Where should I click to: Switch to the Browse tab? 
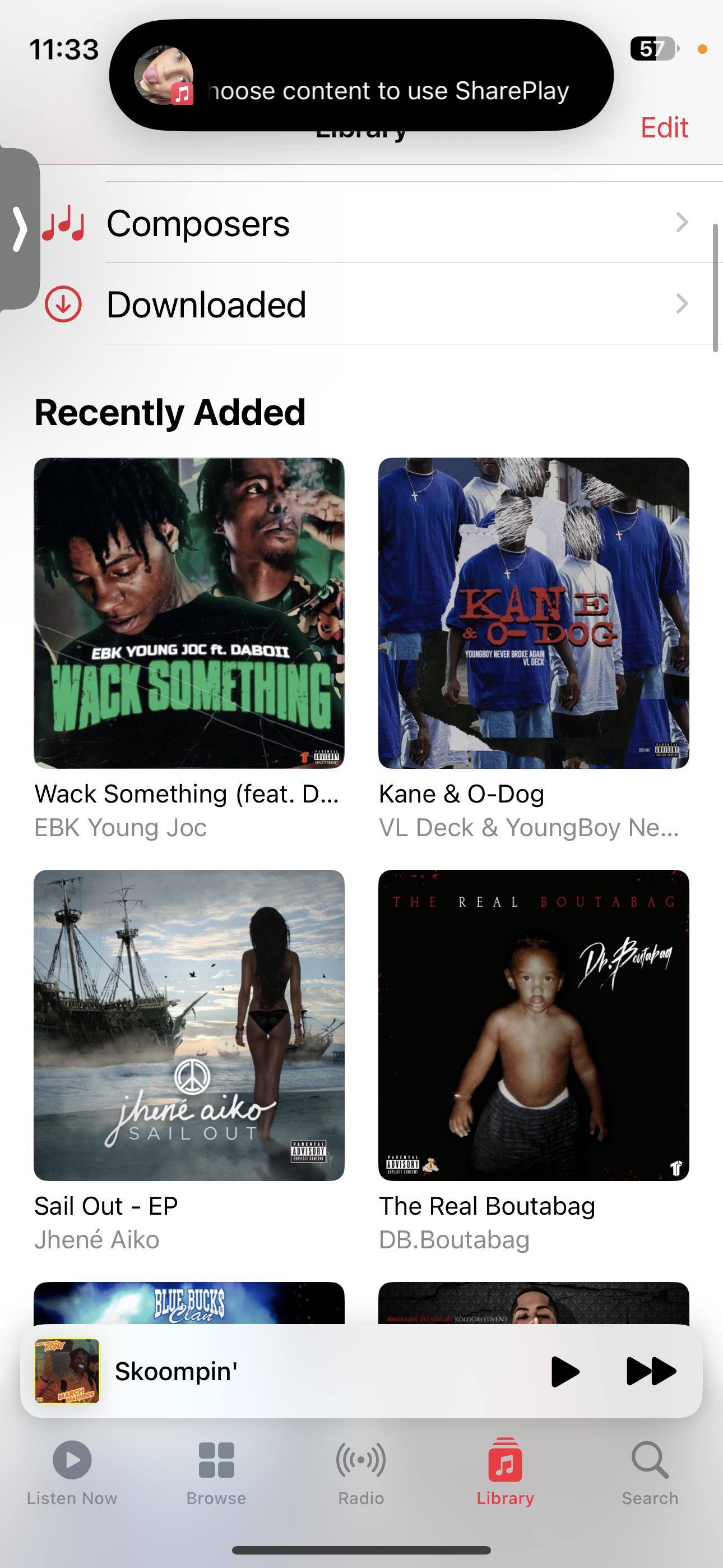point(216,1471)
